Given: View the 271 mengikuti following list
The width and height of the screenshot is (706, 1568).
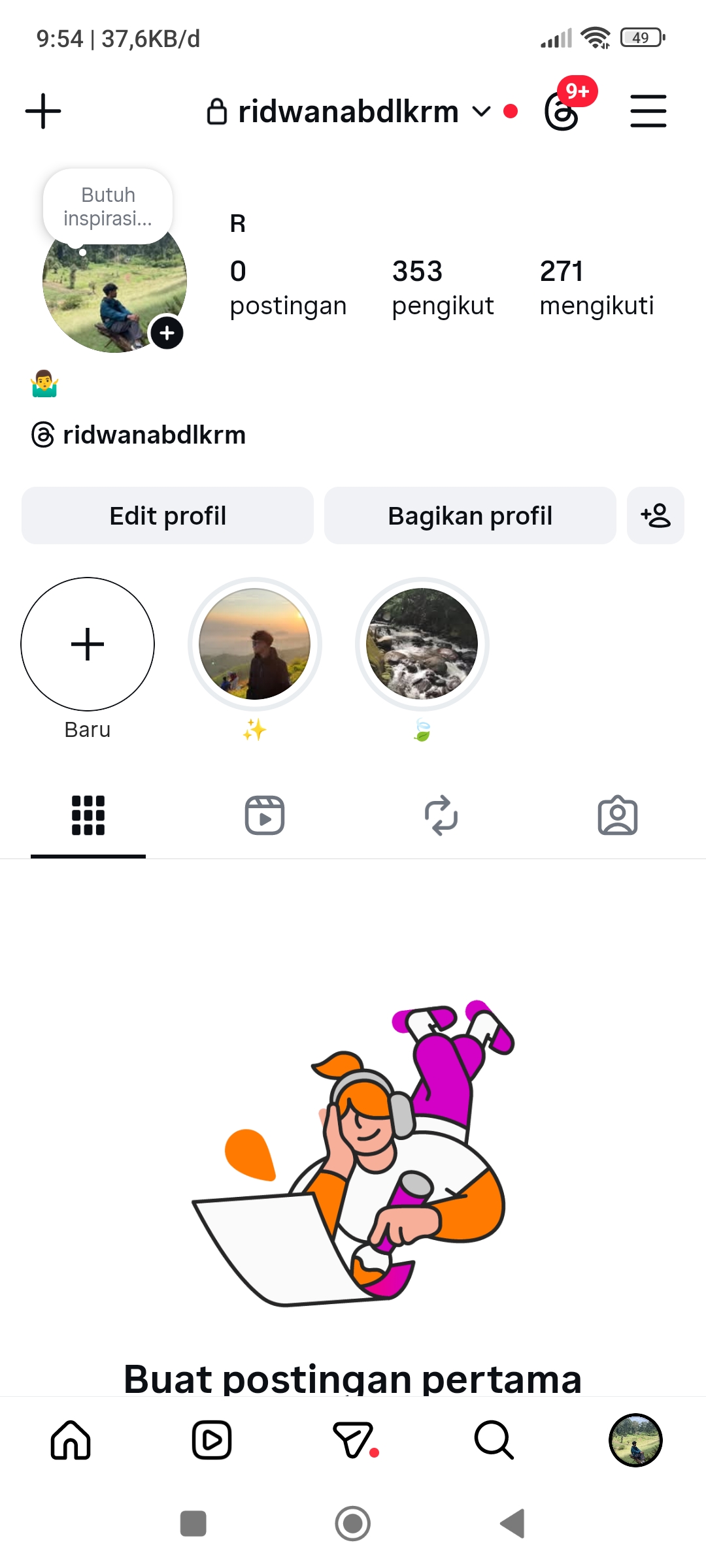Looking at the screenshot, I should tap(596, 287).
